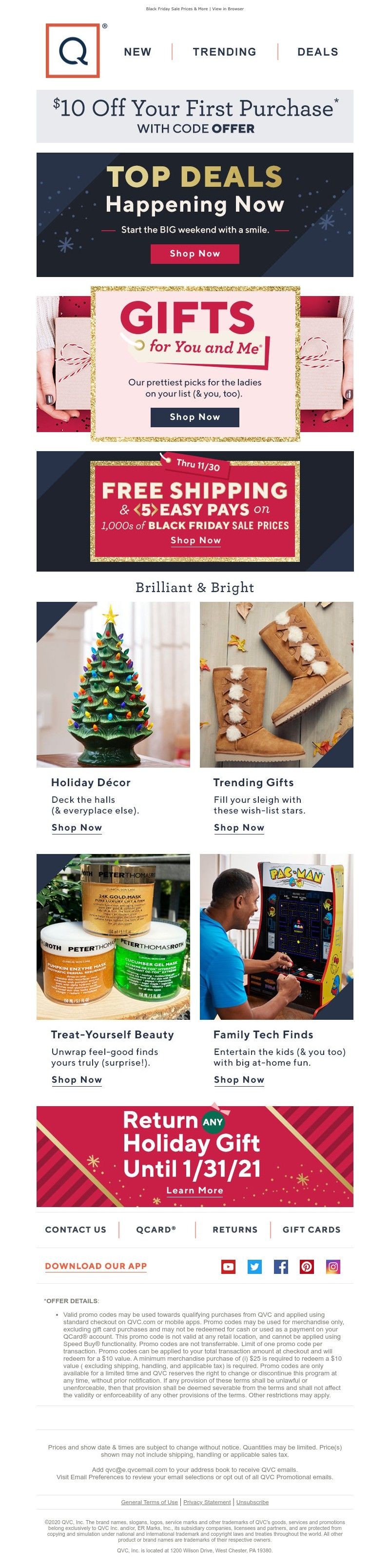
Task: Open the NEW link in header
Action: pos(137,52)
